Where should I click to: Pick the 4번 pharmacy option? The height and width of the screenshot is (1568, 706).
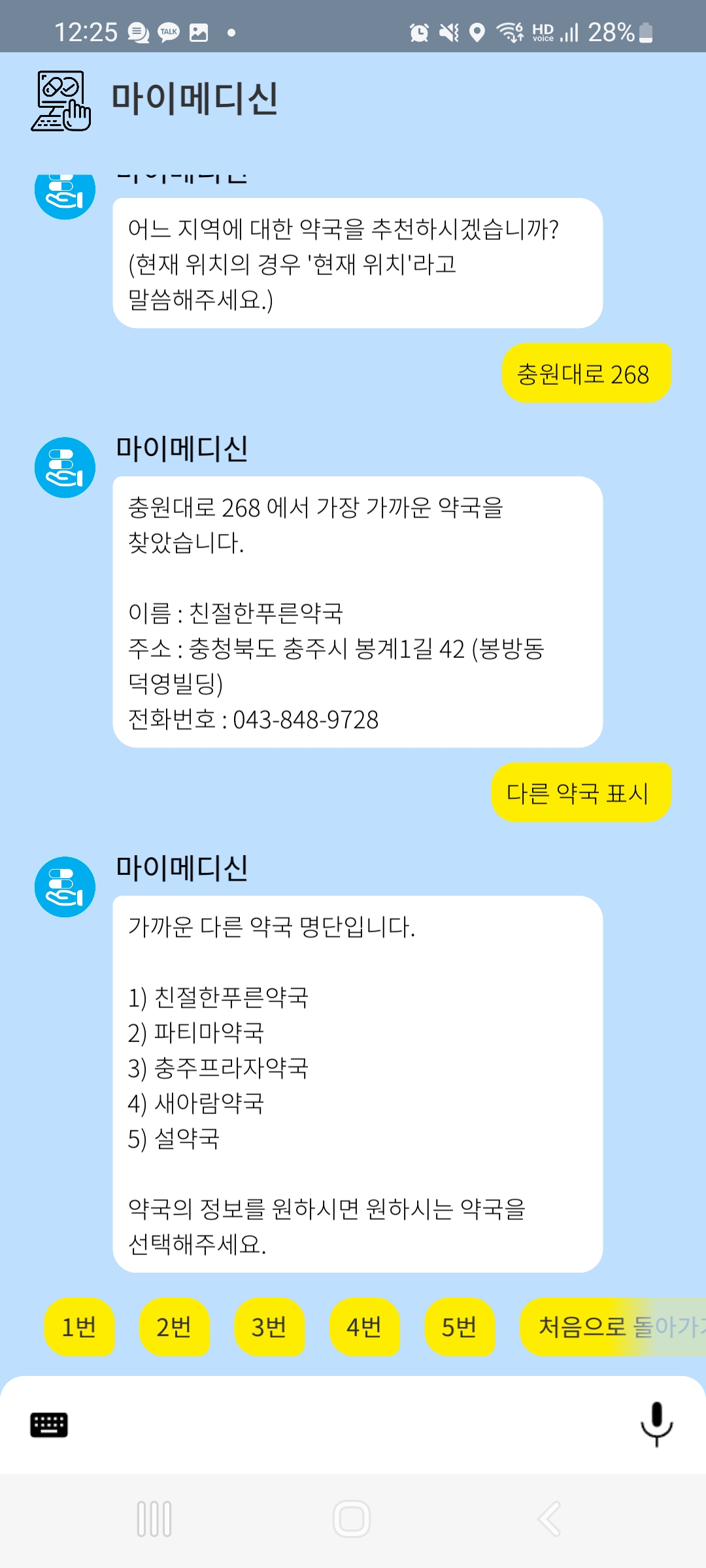[364, 1327]
